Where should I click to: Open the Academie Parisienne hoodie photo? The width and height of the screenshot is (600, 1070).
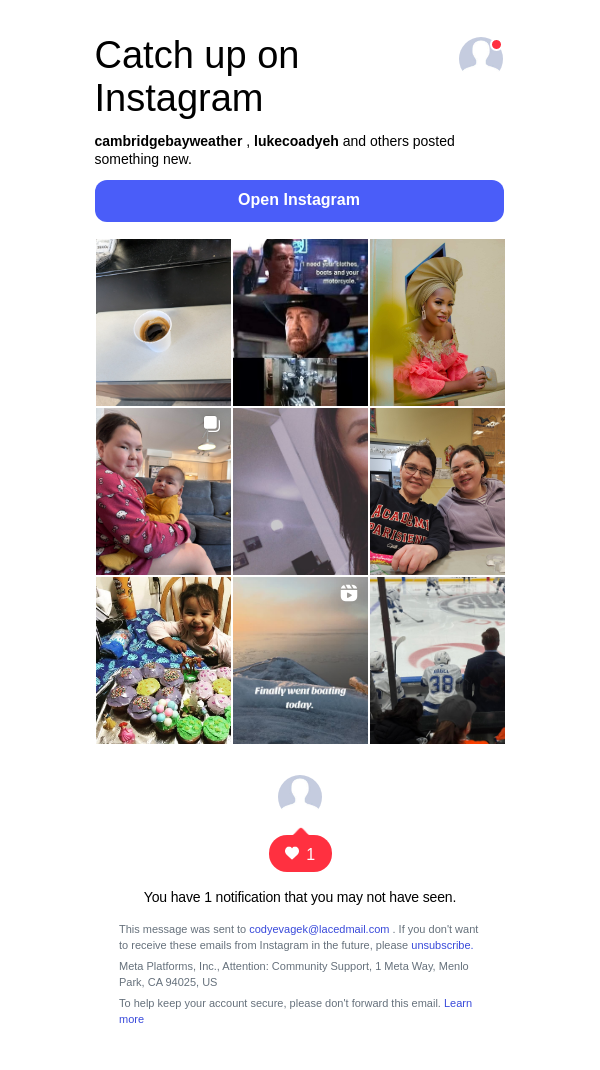pyautogui.click(x=437, y=491)
